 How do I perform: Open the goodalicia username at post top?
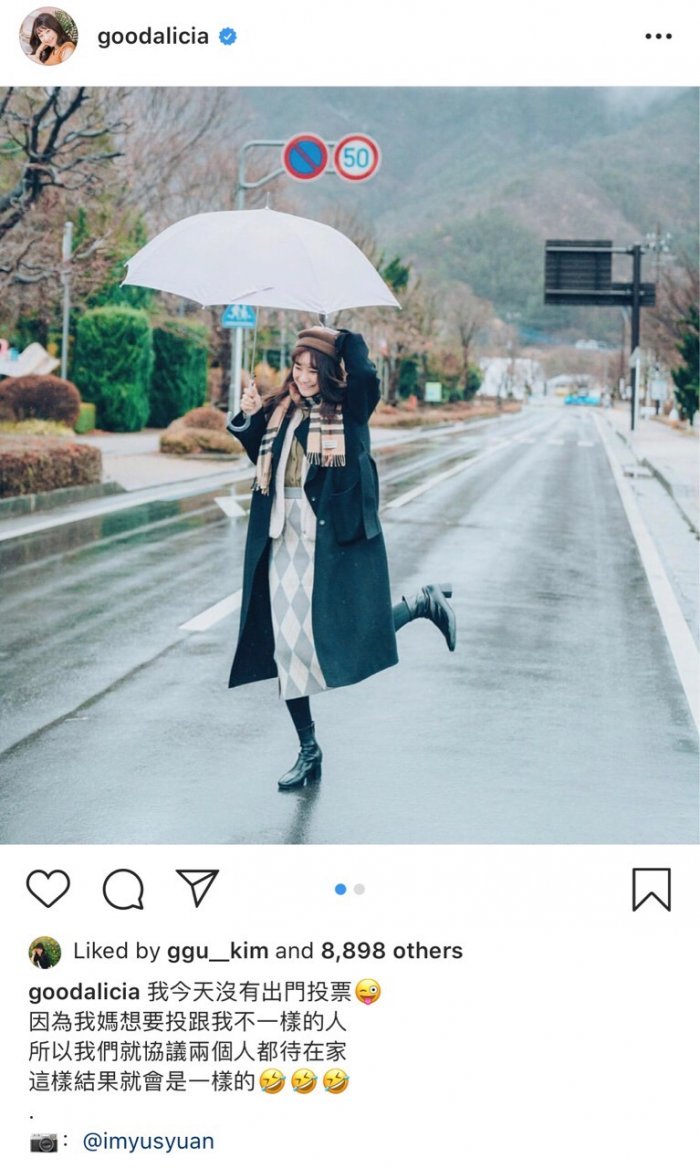click(152, 37)
